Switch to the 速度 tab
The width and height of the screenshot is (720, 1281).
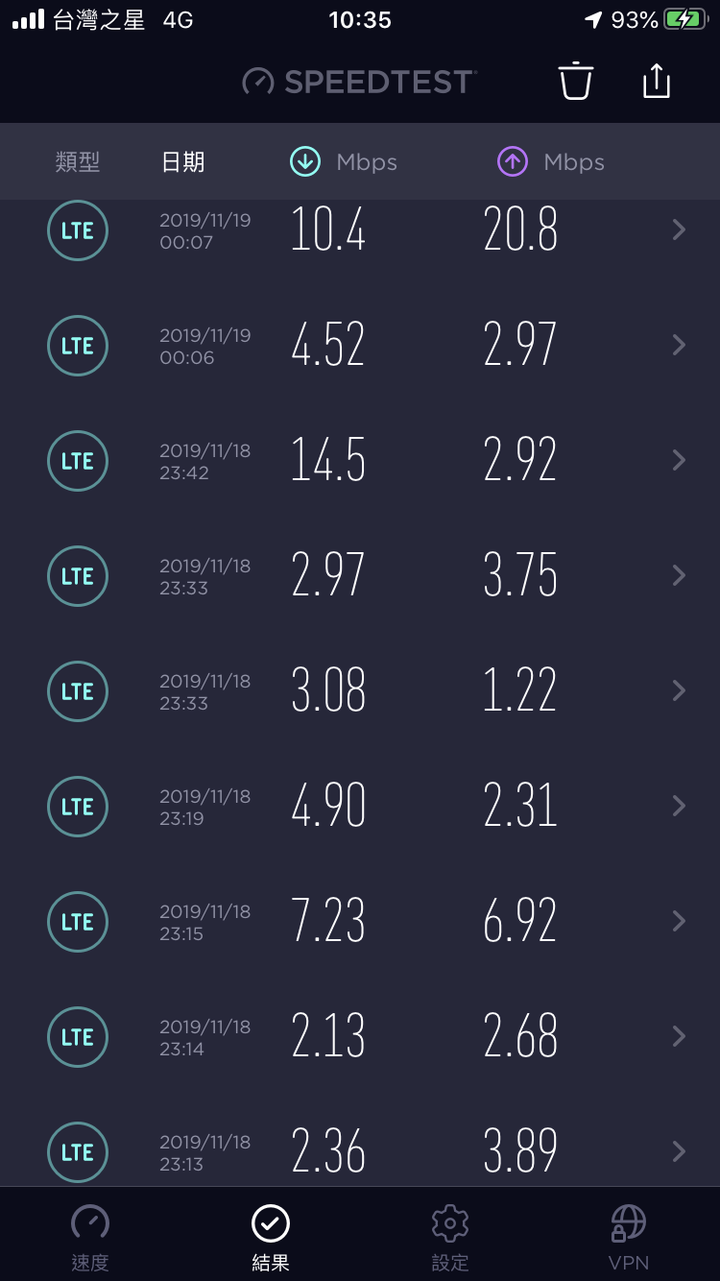tap(90, 1237)
